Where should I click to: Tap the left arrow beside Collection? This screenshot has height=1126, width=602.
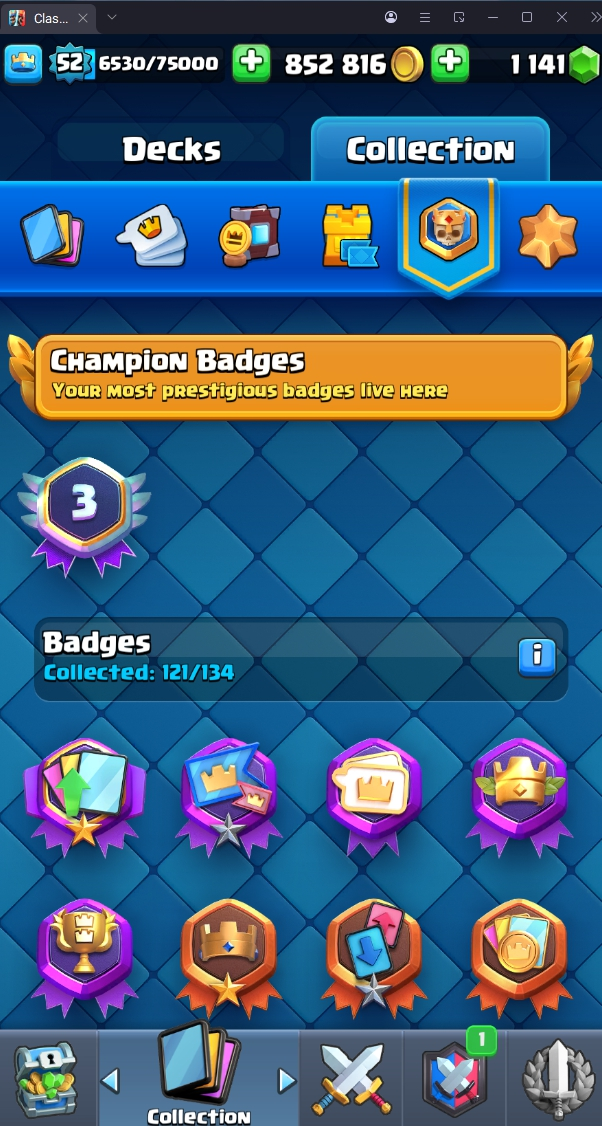click(111, 1079)
